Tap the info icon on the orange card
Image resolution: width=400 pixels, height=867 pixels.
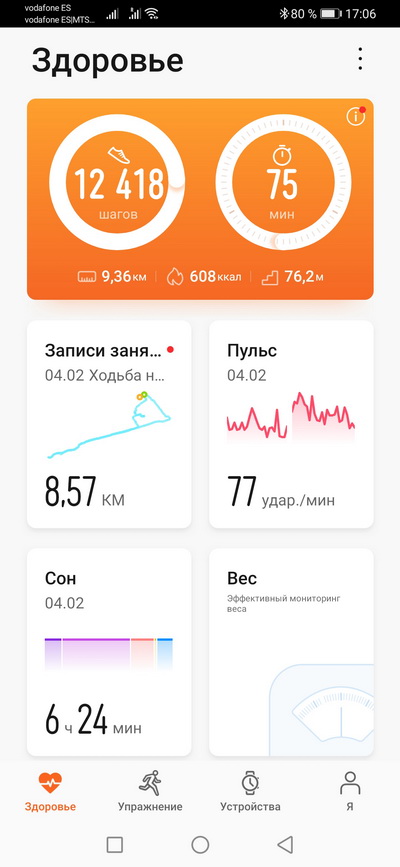[355, 117]
